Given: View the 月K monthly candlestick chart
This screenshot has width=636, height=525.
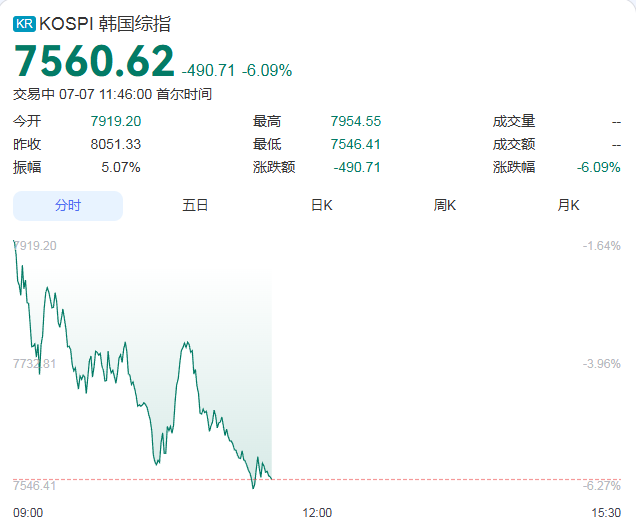Looking at the screenshot, I should [x=568, y=206].
